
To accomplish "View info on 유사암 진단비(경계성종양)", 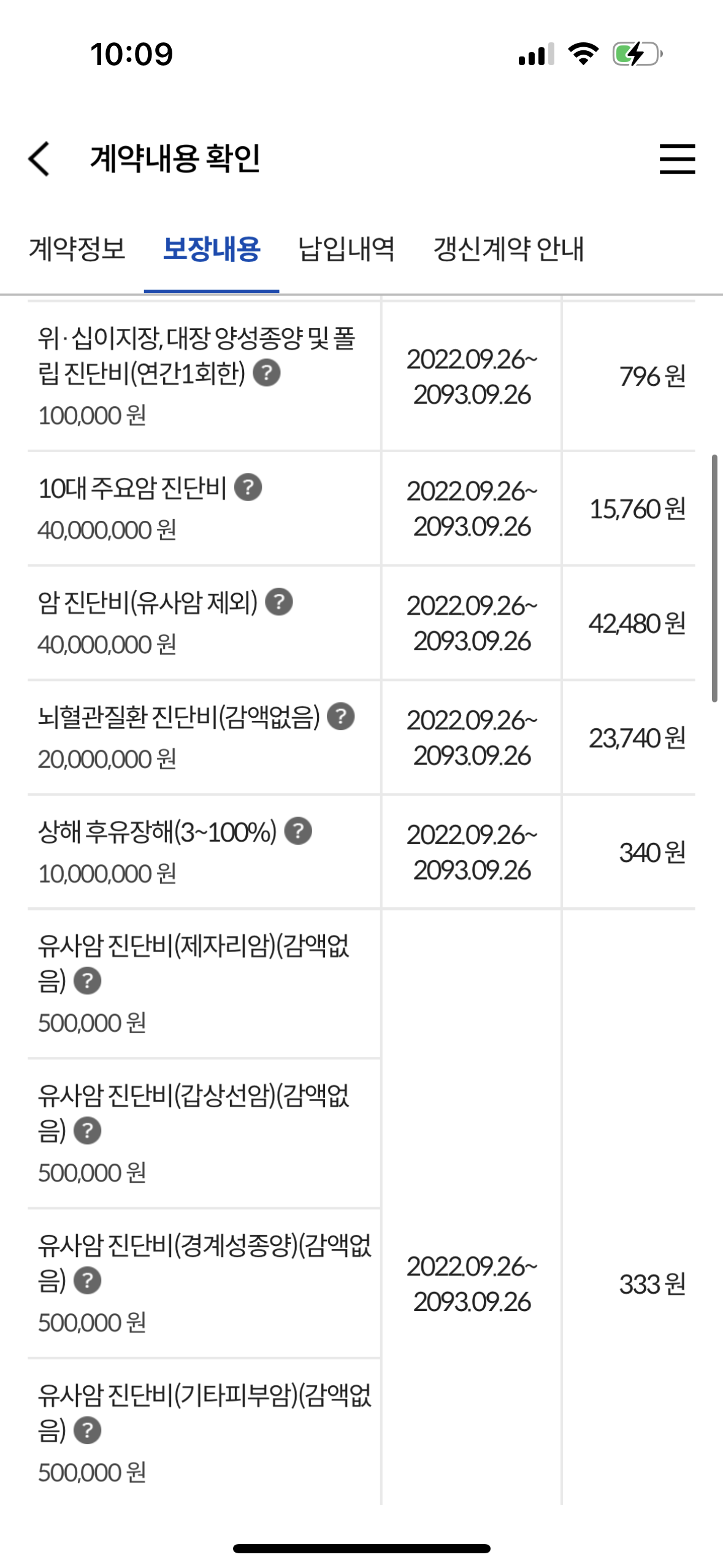I will (x=88, y=1280).
